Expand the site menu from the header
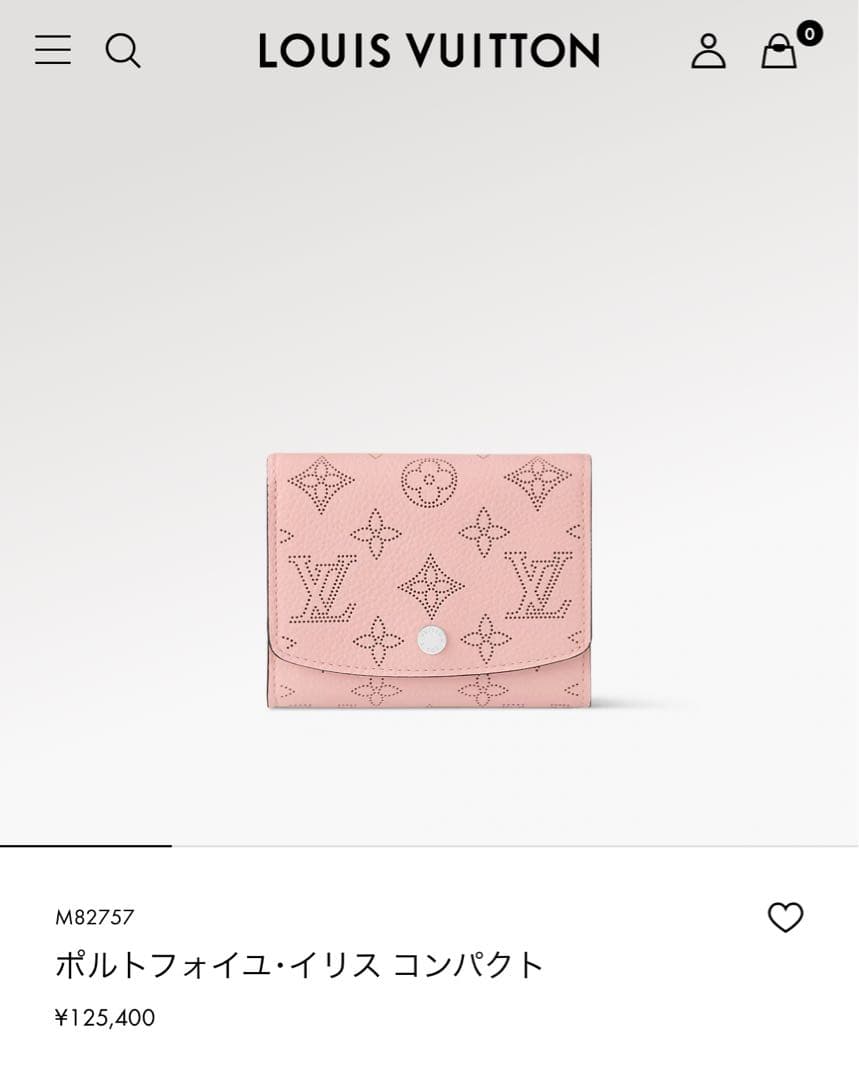Screen dimensions: 859x1080 pyautogui.click(x=53, y=51)
